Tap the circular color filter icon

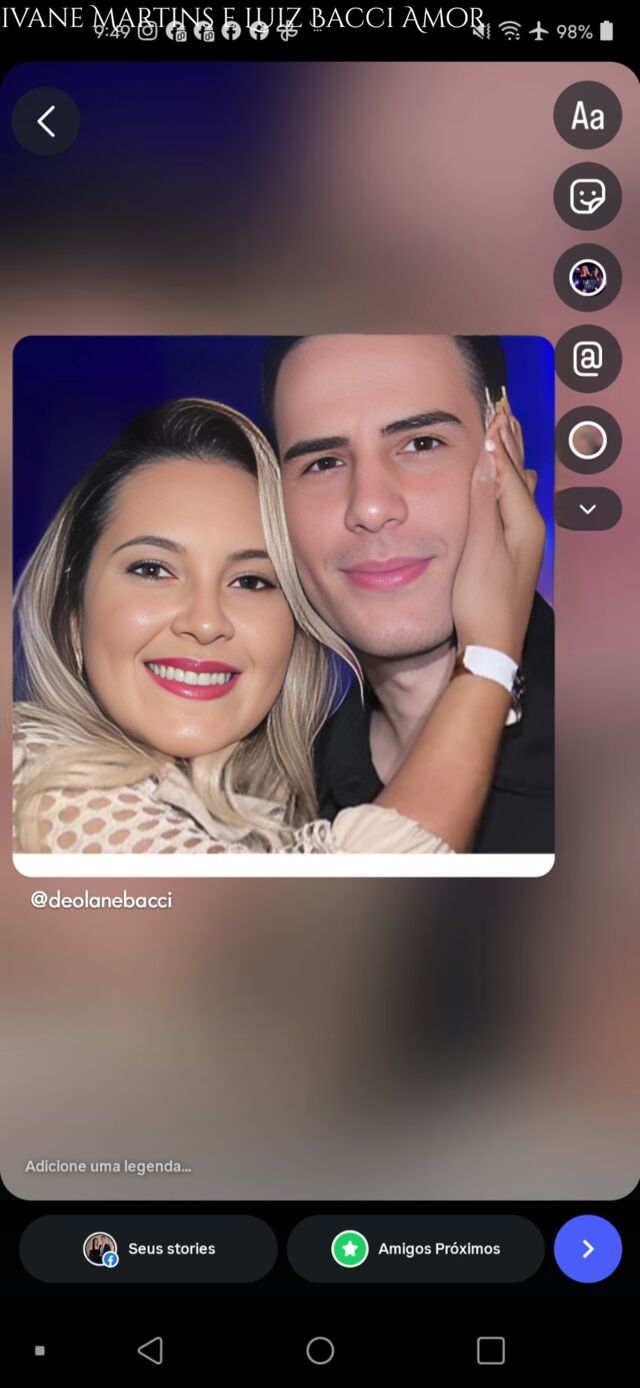point(588,440)
